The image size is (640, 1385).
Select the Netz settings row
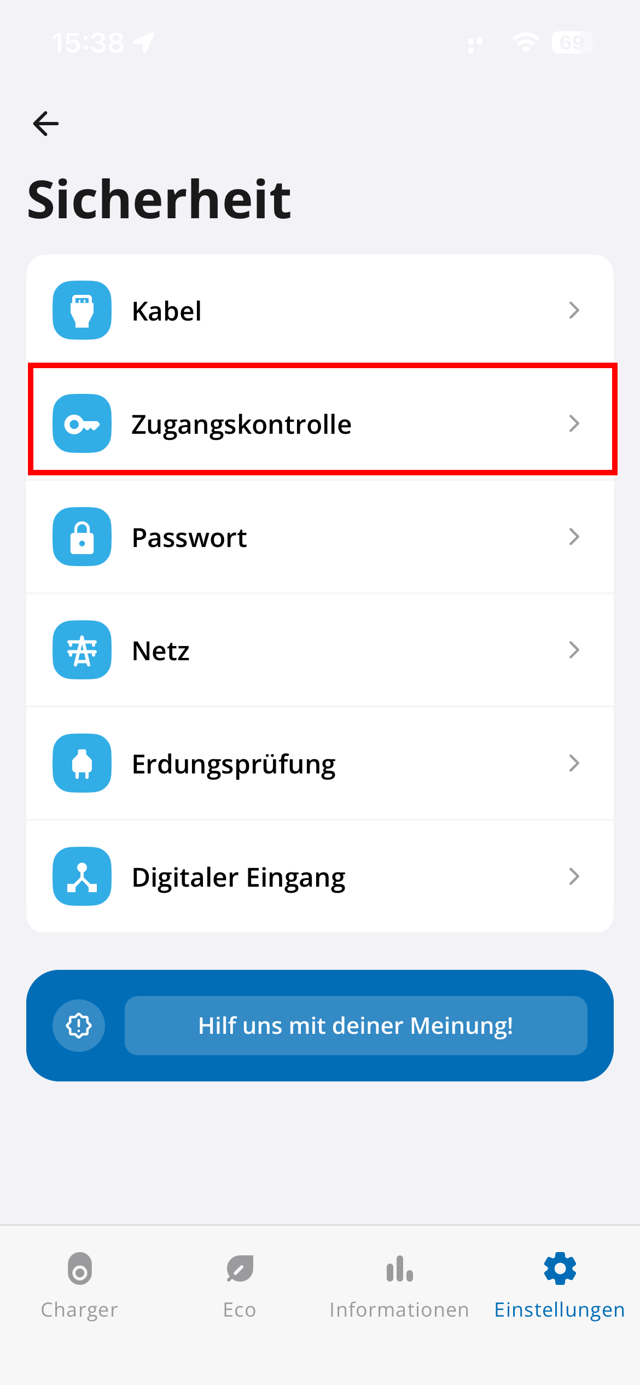coord(320,650)
